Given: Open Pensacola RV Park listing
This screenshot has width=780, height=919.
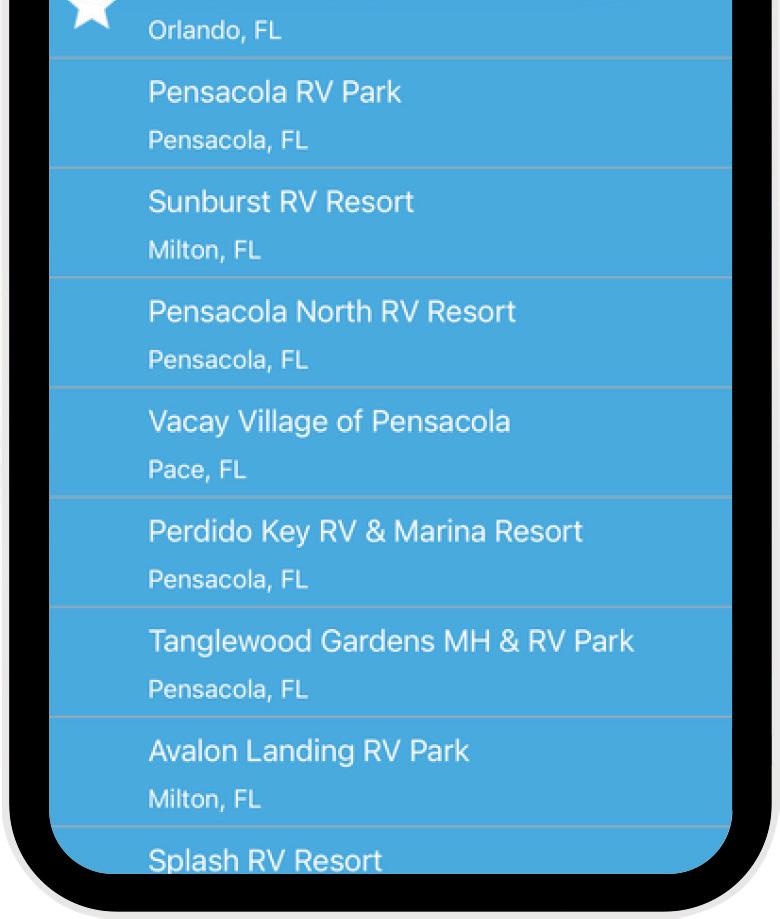Looking at the screenshot, I should pos(390,113).
